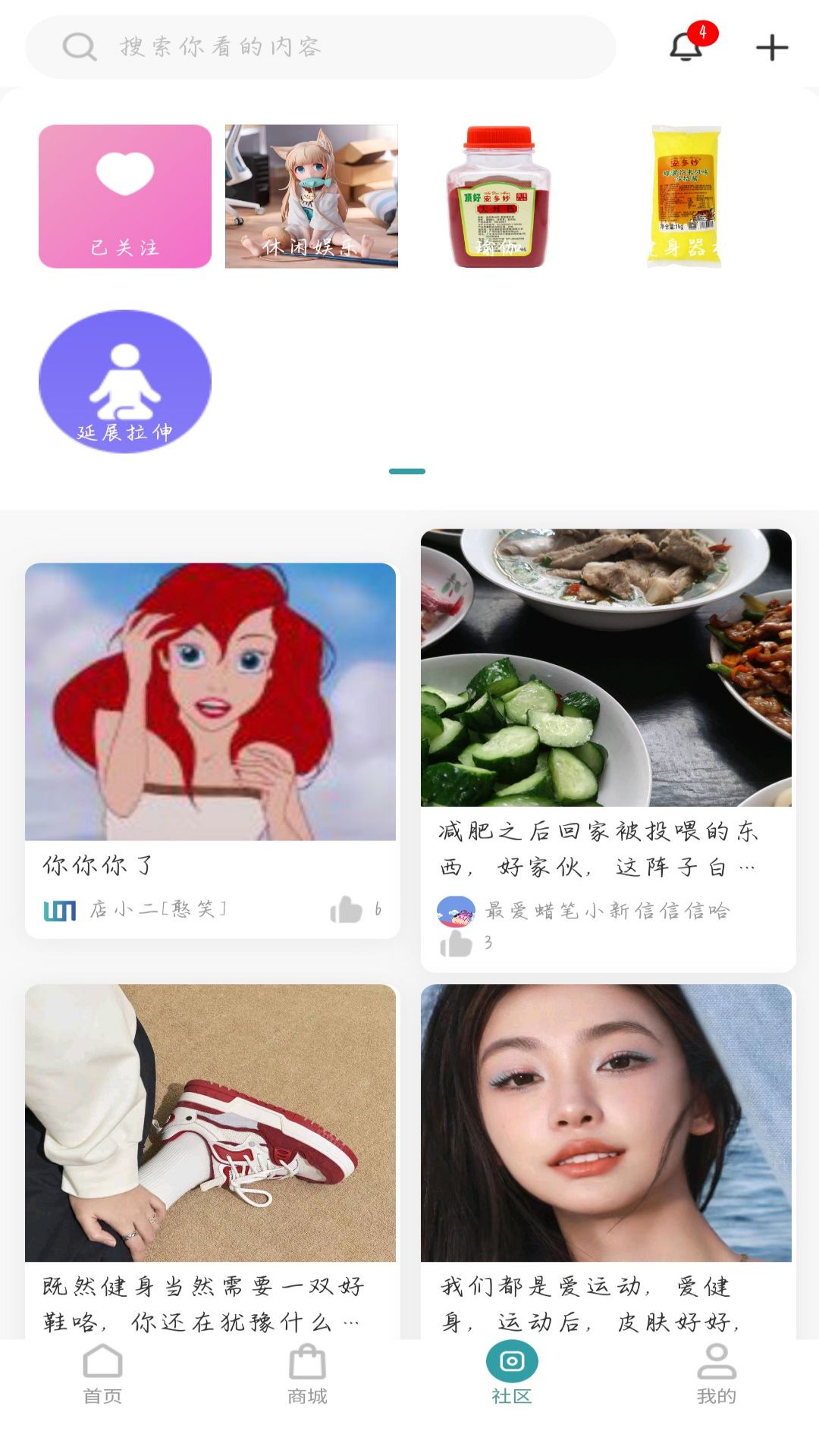Tap the thumbs-up icon under the food post
This screenshot has height=1456, width=819.
coord(456,943)
